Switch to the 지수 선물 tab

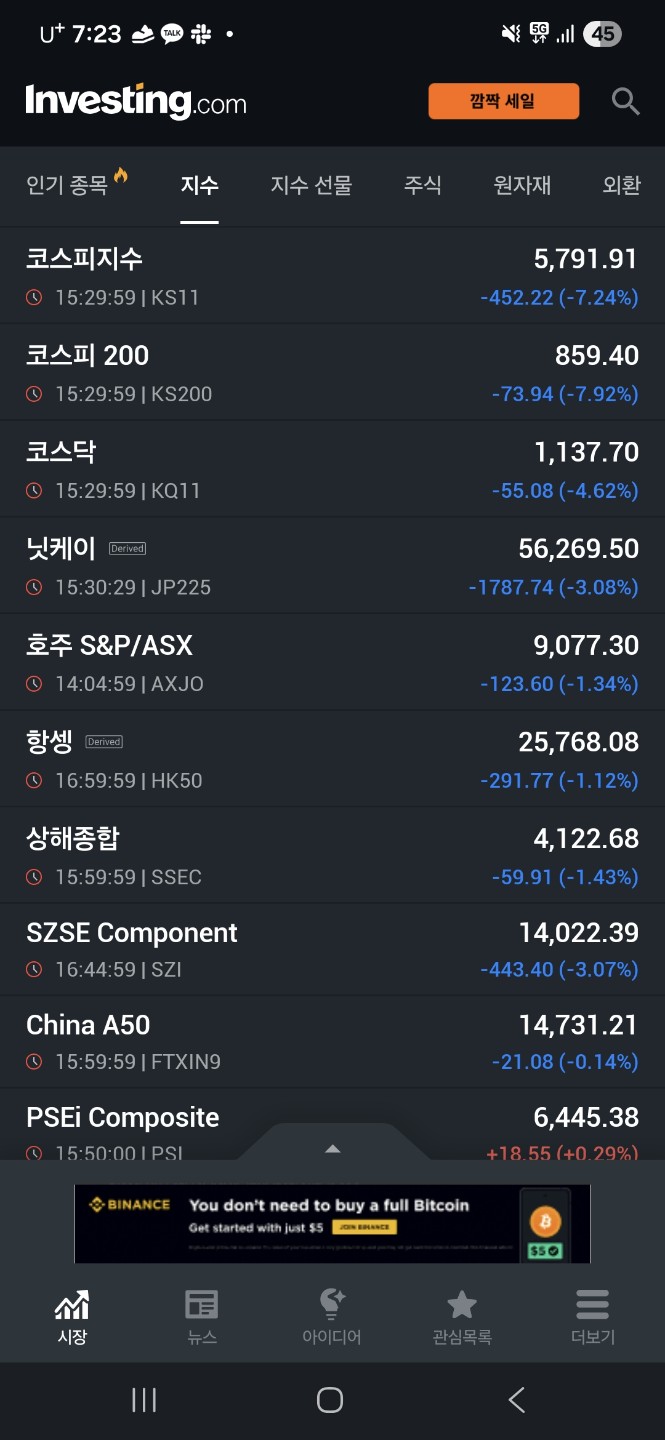[x=311, y=185]
